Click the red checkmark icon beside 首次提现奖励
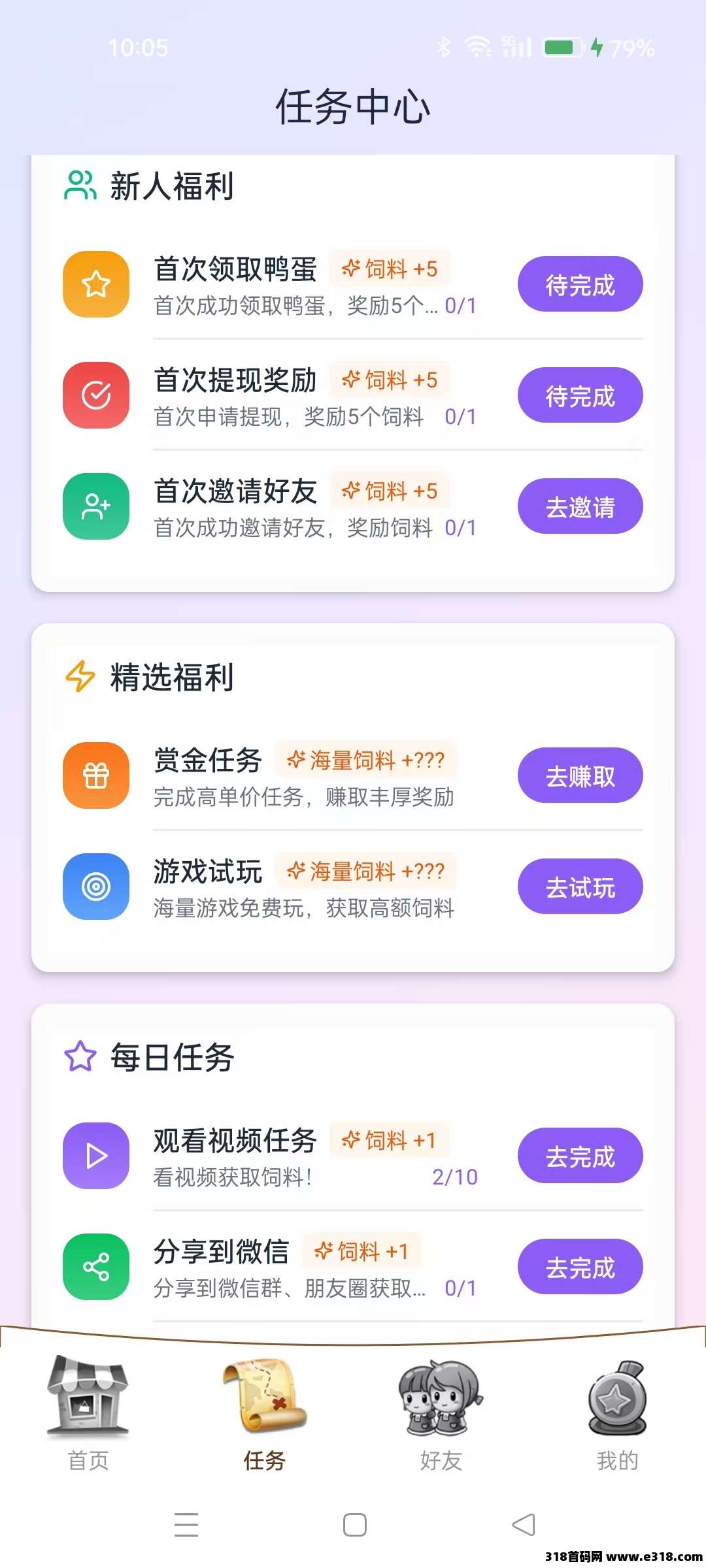Image resolution: width=706 pixels, height=1568 pixels. click(95, 395)
